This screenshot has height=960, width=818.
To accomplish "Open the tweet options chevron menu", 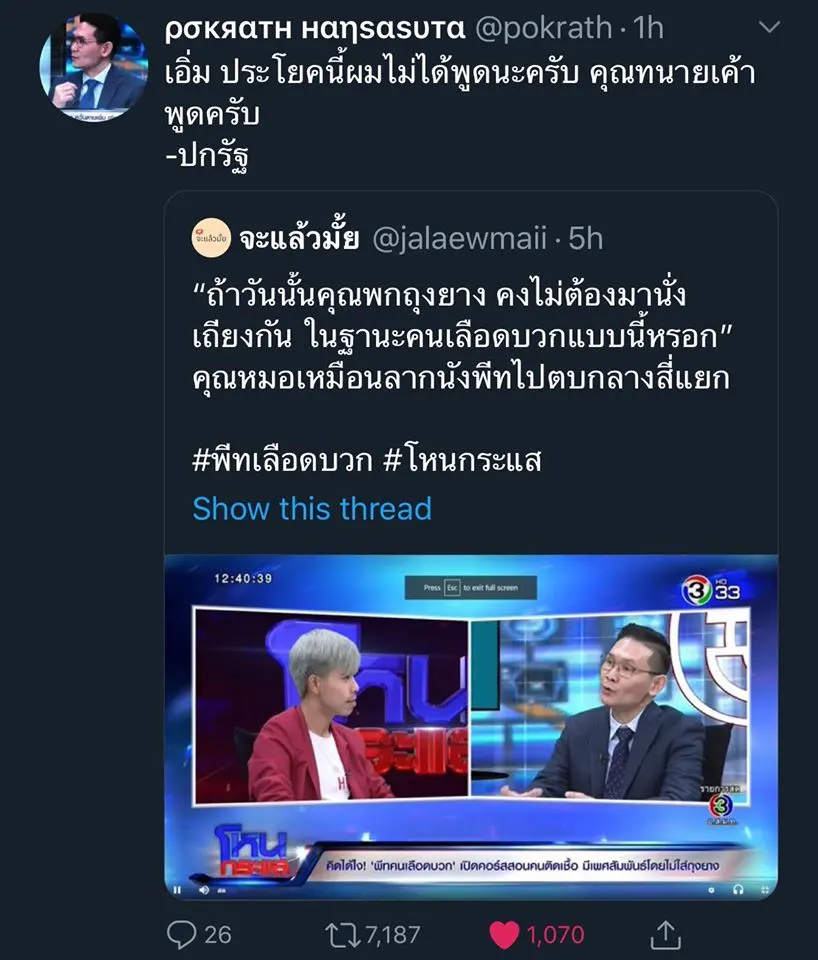I will tap(768, 27).
